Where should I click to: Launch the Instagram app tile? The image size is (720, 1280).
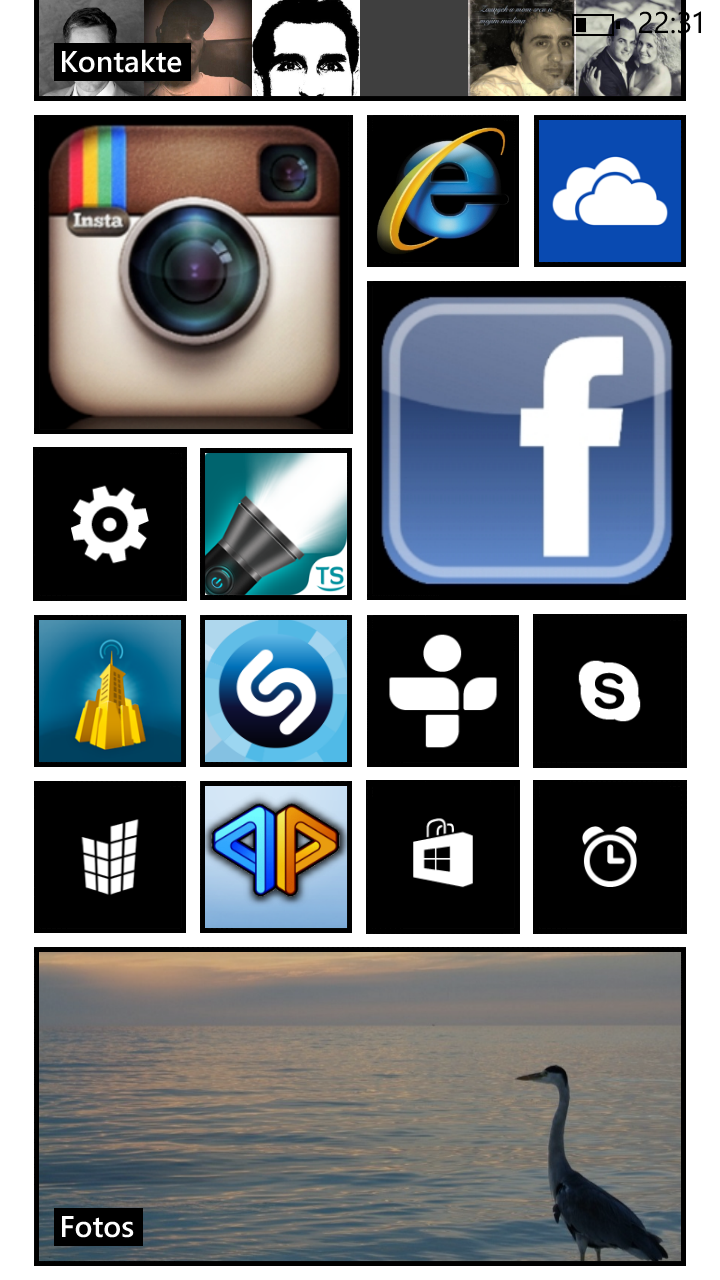(193, 274)
